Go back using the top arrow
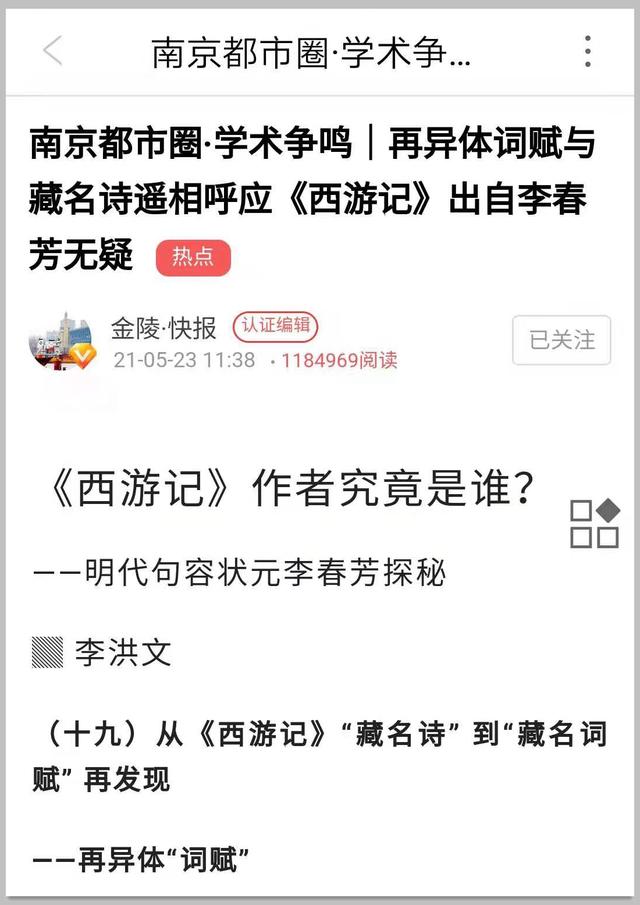Screen dimensions: 640x905 click(x=53, y=51)
